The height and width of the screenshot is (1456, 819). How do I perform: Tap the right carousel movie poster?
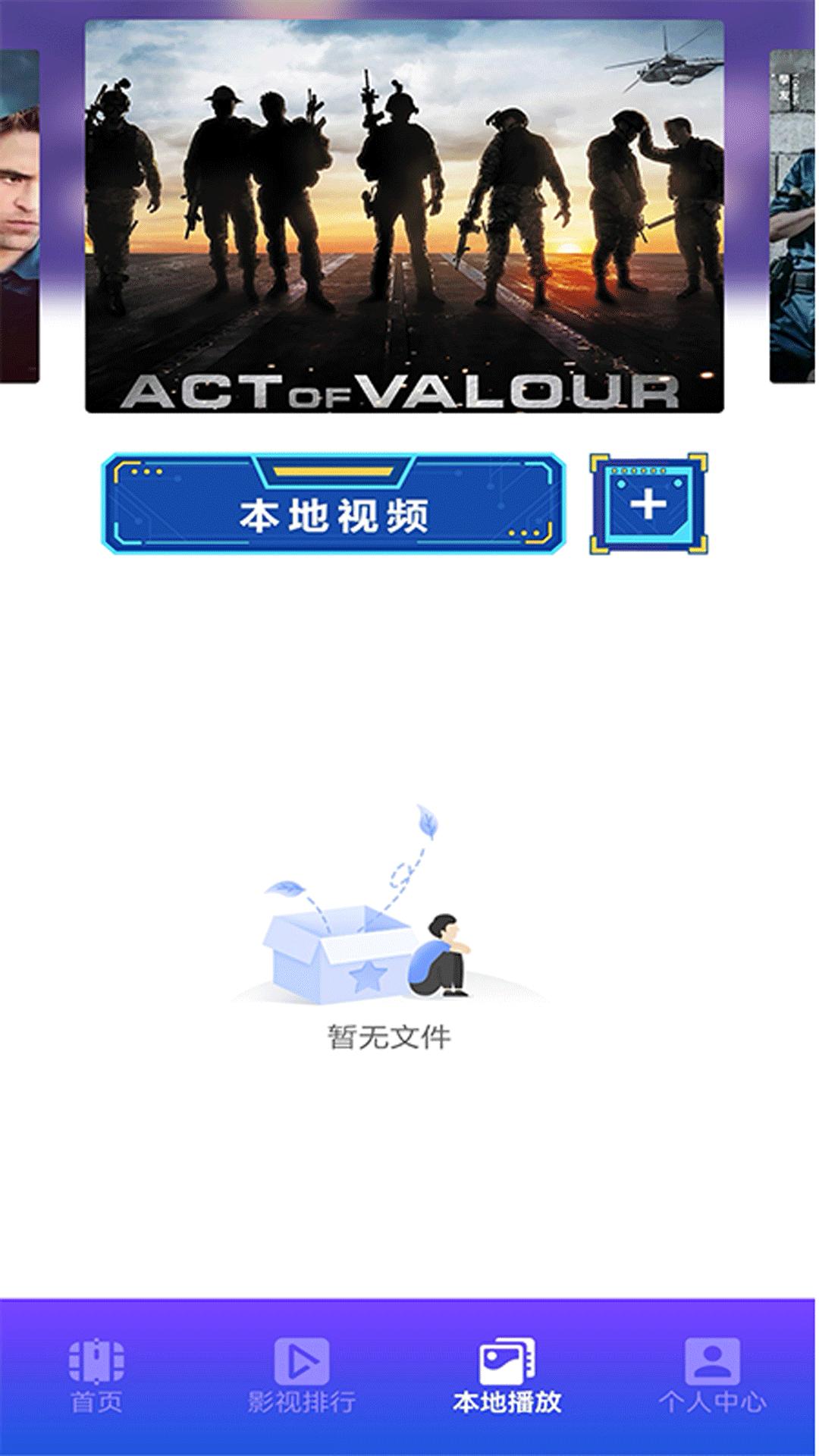(x=796, y=220)
